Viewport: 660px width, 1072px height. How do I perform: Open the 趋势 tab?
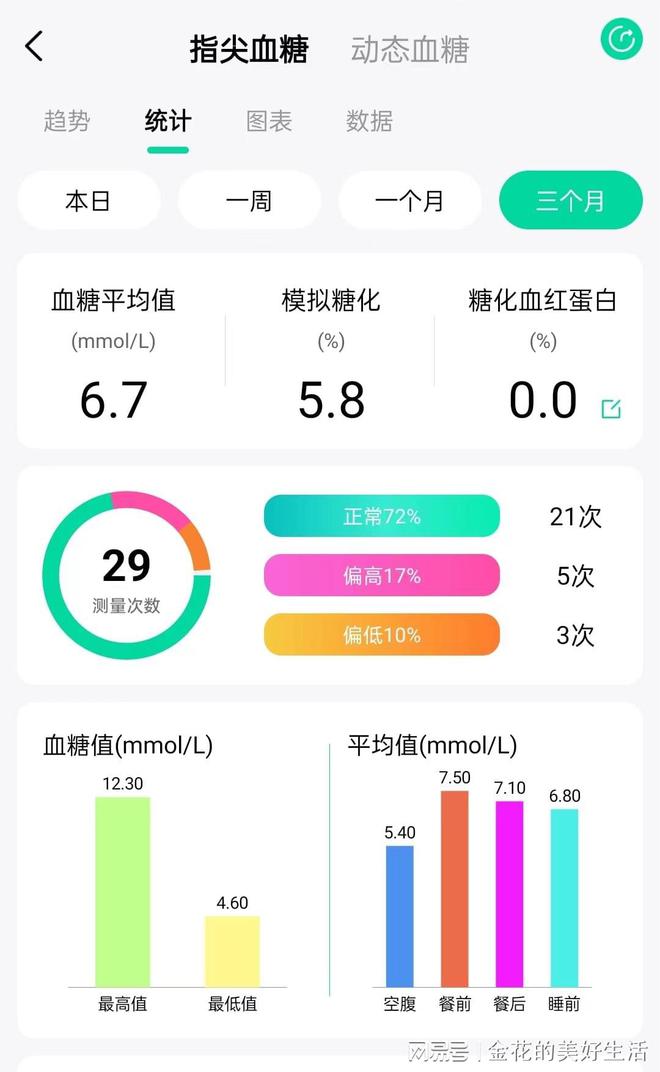click(67, 121)
